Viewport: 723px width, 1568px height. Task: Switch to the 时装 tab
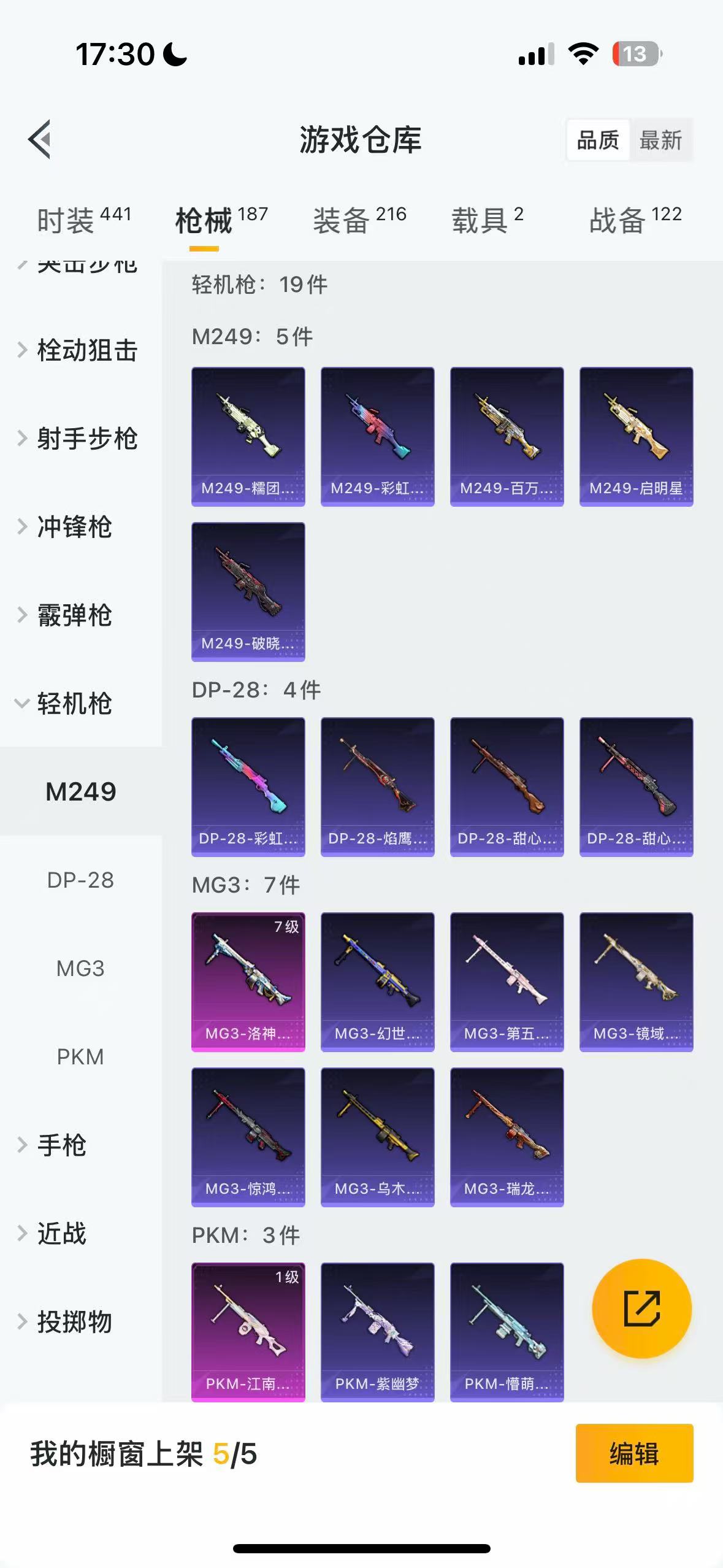[83, 220]
